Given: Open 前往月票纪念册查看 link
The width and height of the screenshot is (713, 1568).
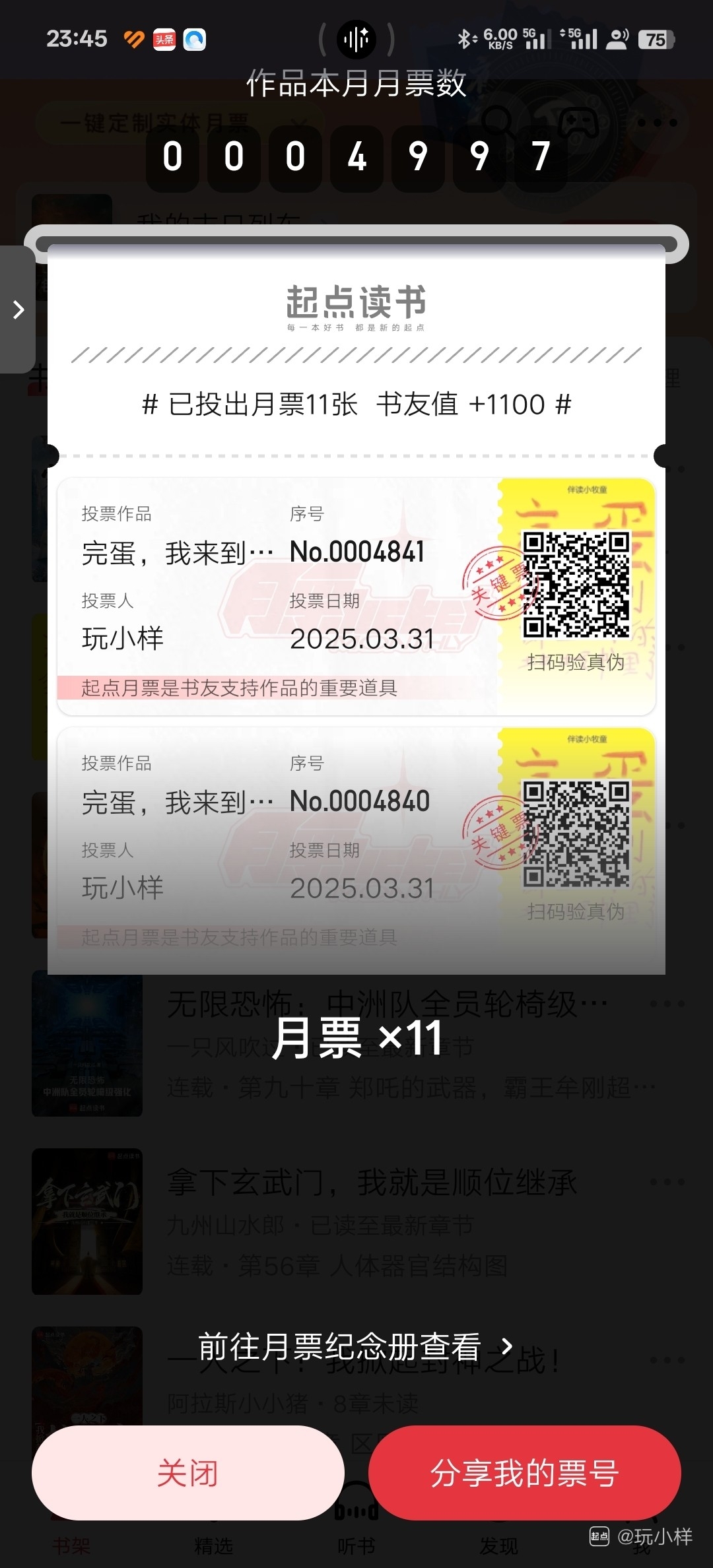Looking at the screenshot, I should [x=355, y=1347].
